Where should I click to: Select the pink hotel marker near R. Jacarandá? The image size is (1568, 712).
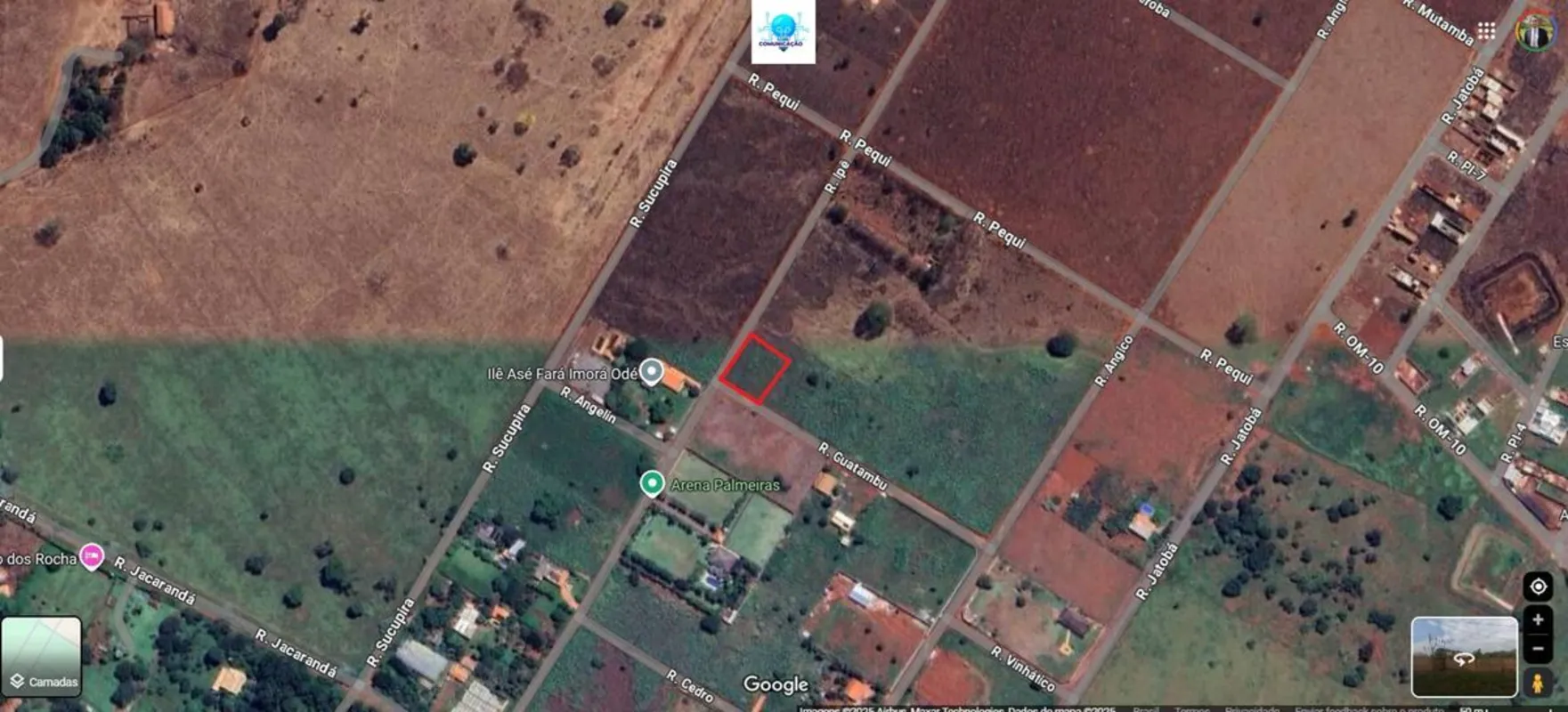91,557
